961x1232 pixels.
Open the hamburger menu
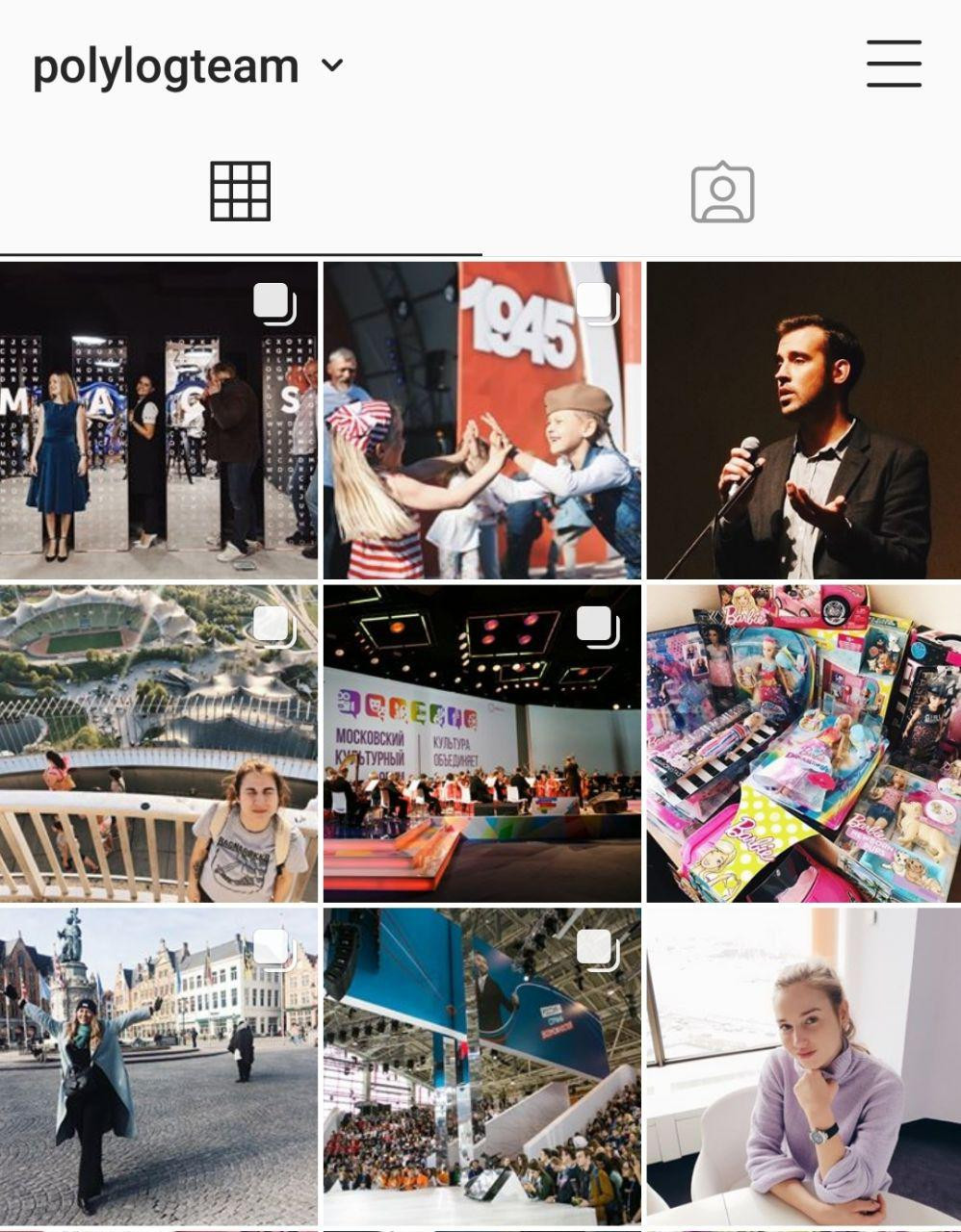pyautogui.click(x=893, y=64)
